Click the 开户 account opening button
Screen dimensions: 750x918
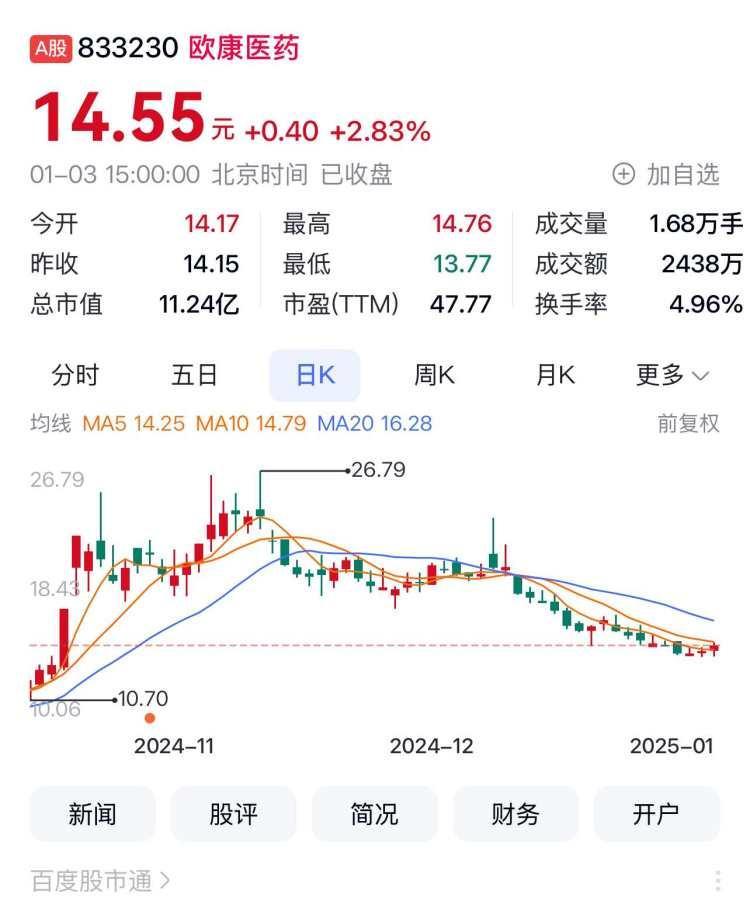click(x=657, y=814)
